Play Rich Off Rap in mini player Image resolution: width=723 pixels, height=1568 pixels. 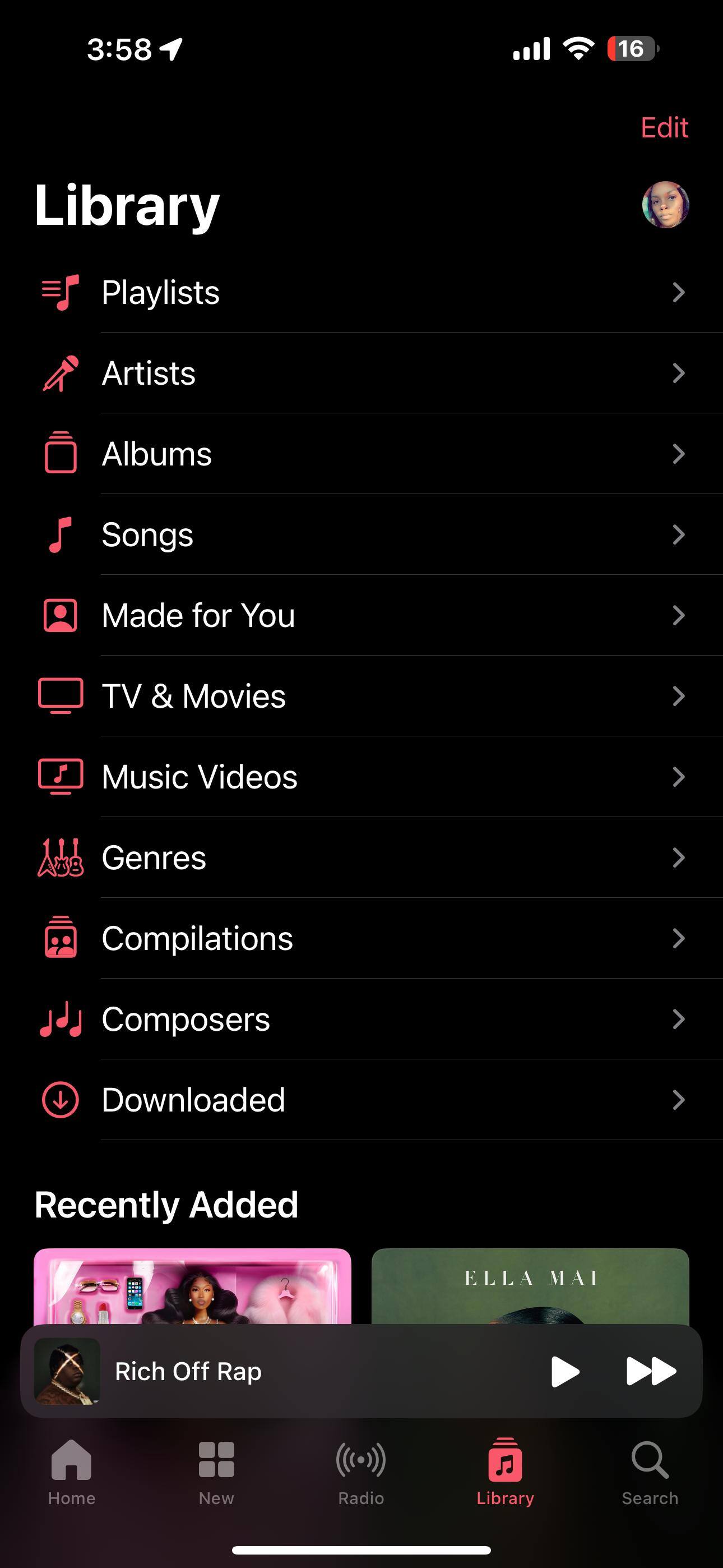[x=565, y=1371]
